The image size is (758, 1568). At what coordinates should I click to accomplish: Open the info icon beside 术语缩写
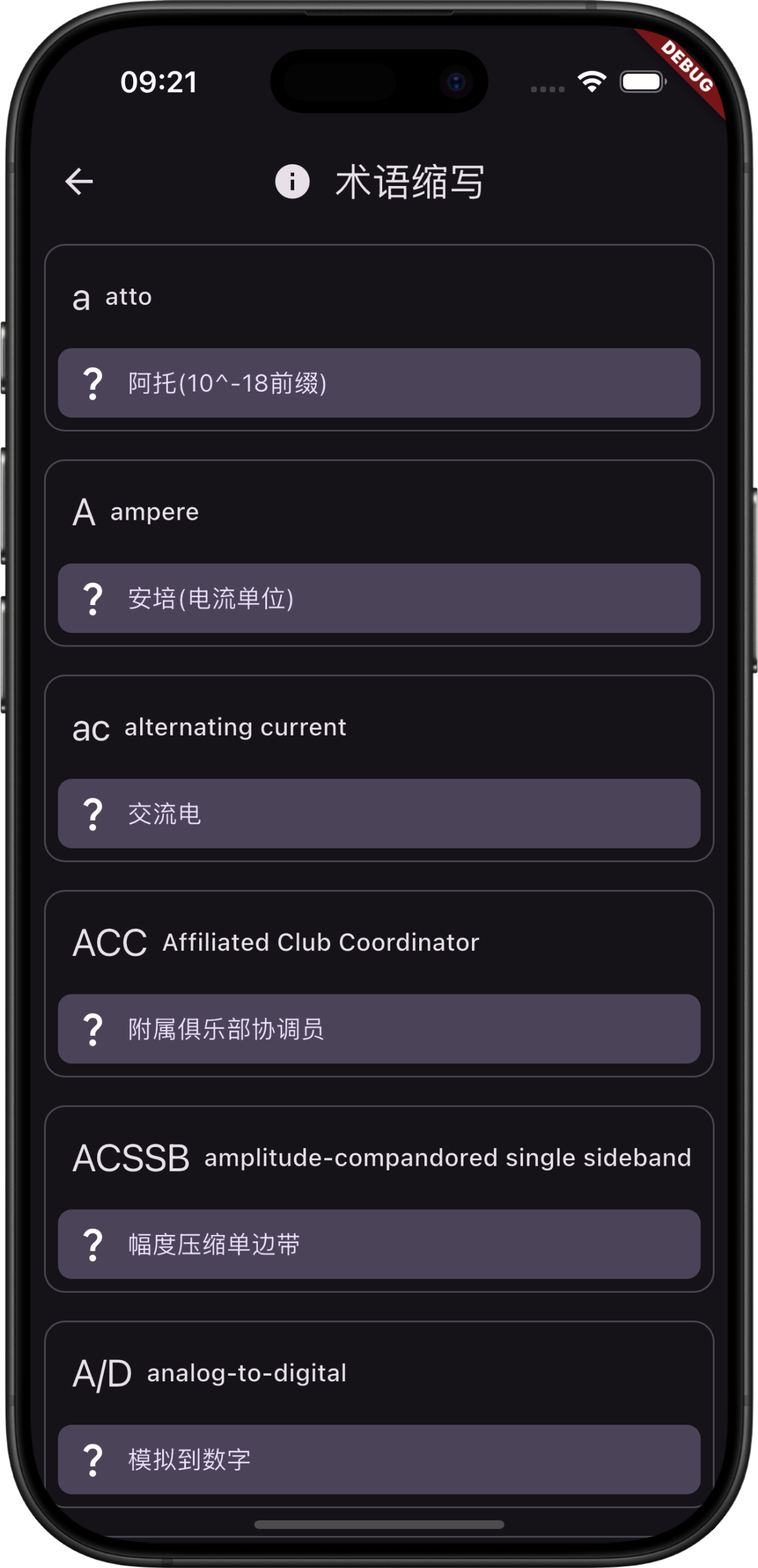click(292, 182)
